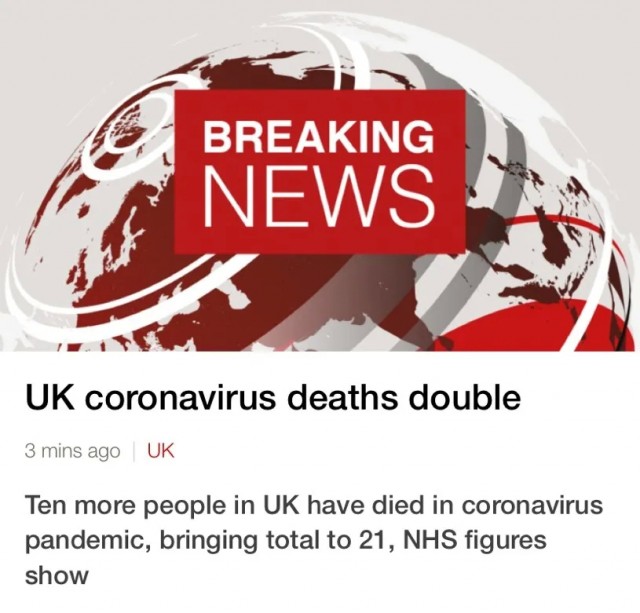Viewport: 640px width, 613px height.
Task: Open the UK topic tag
Action: 160,451
